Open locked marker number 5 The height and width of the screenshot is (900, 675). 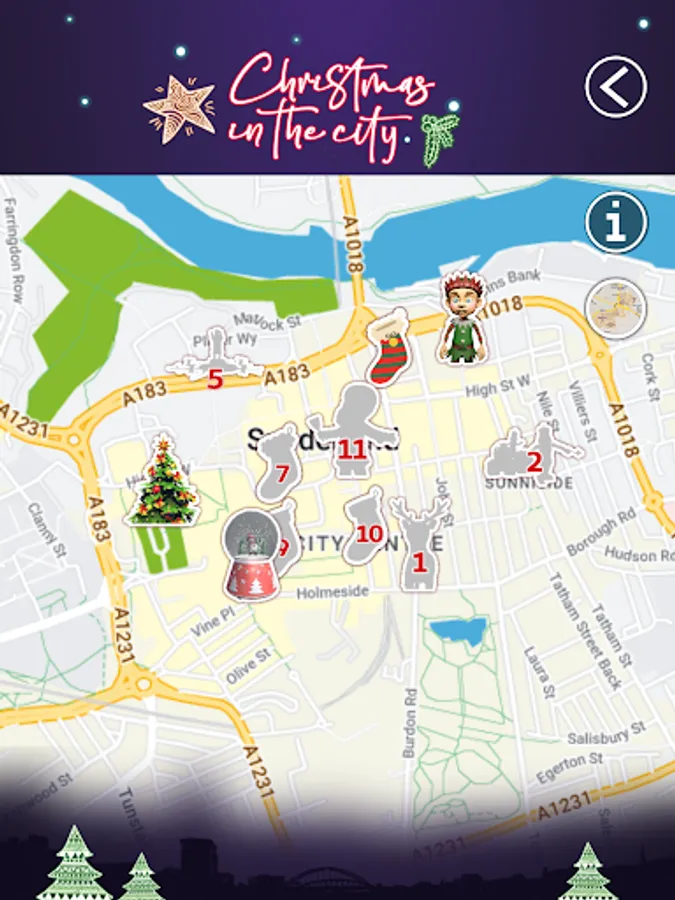(x=215, y=359)
